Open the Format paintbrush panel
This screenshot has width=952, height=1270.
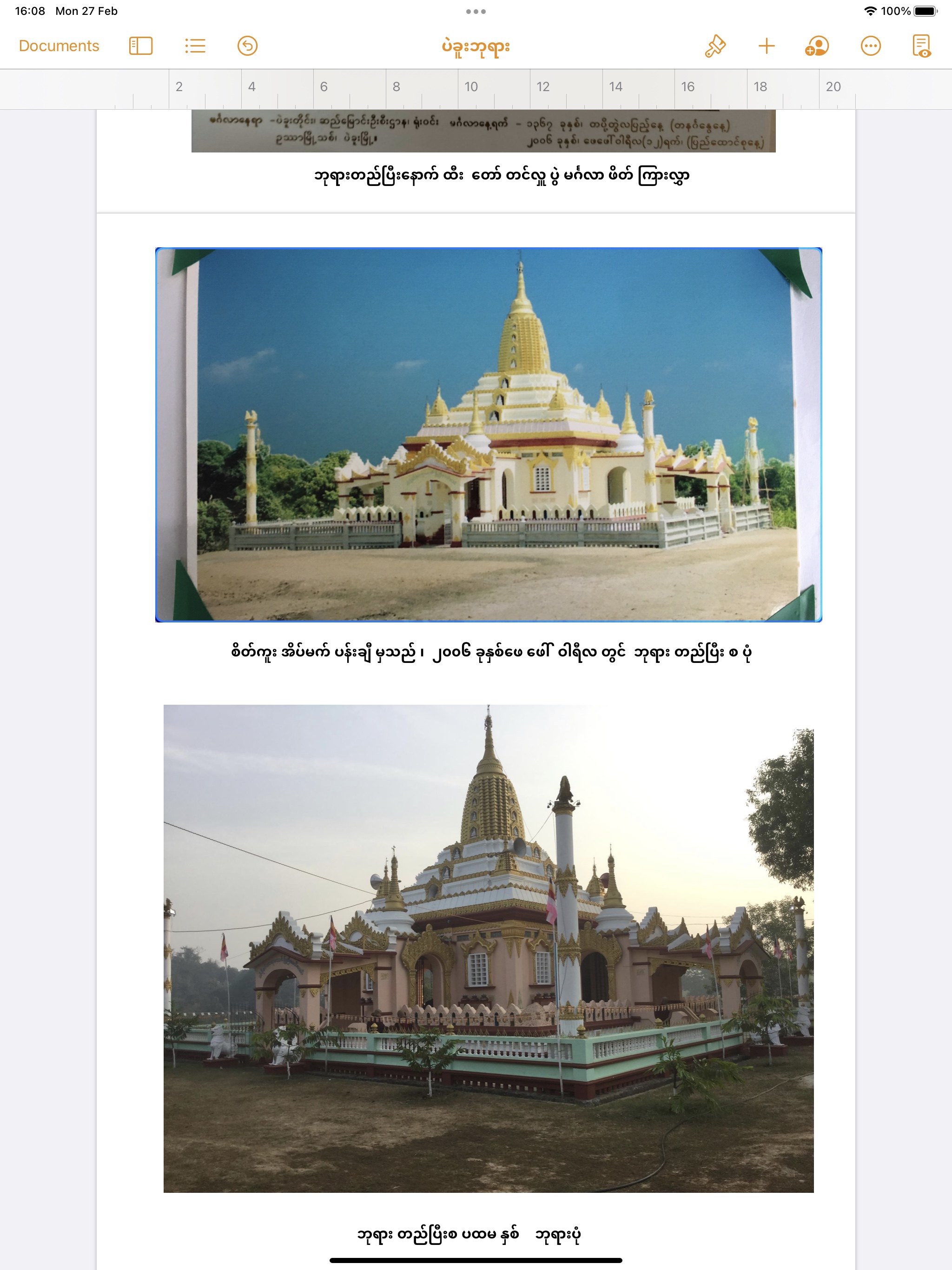(715, 46)
